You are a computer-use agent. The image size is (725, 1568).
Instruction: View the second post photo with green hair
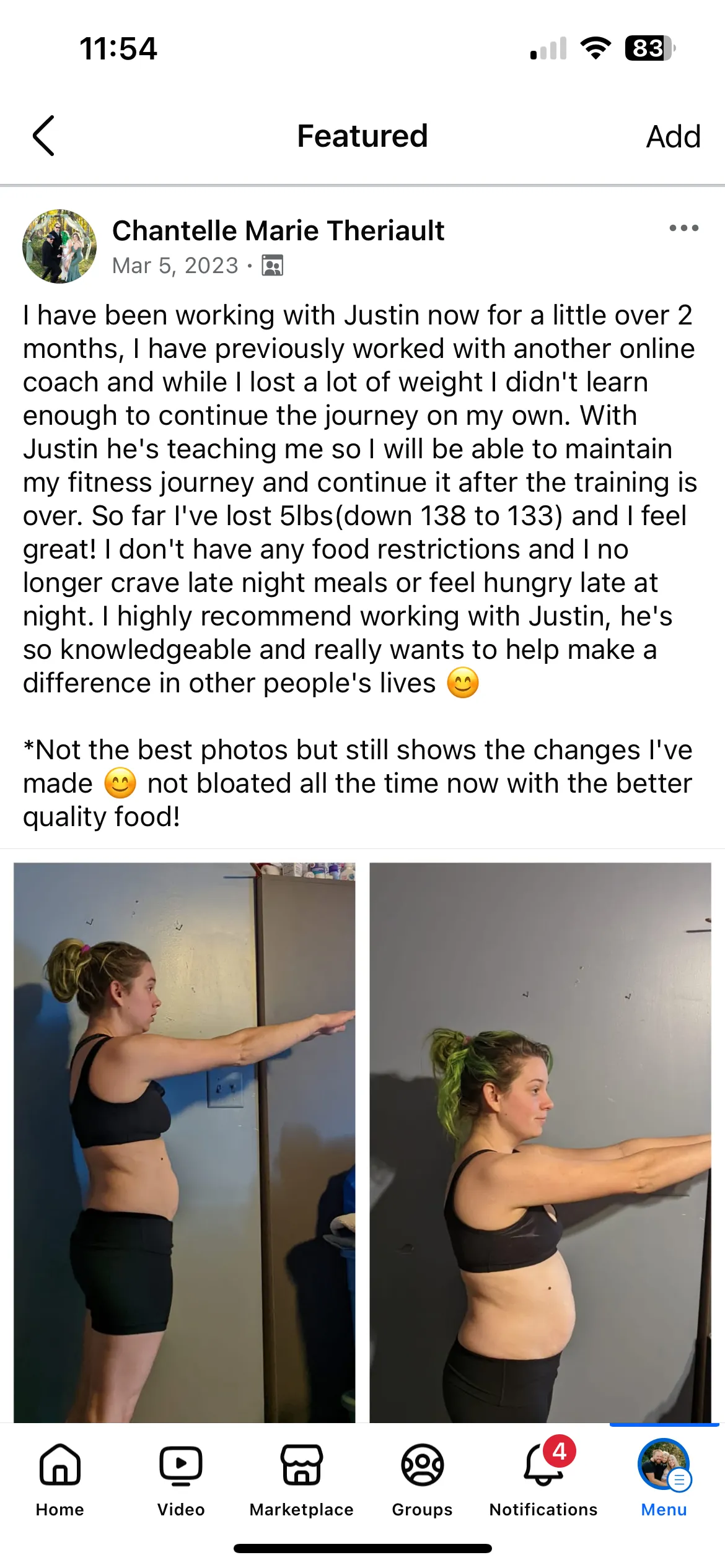(x=540, y=1143)
